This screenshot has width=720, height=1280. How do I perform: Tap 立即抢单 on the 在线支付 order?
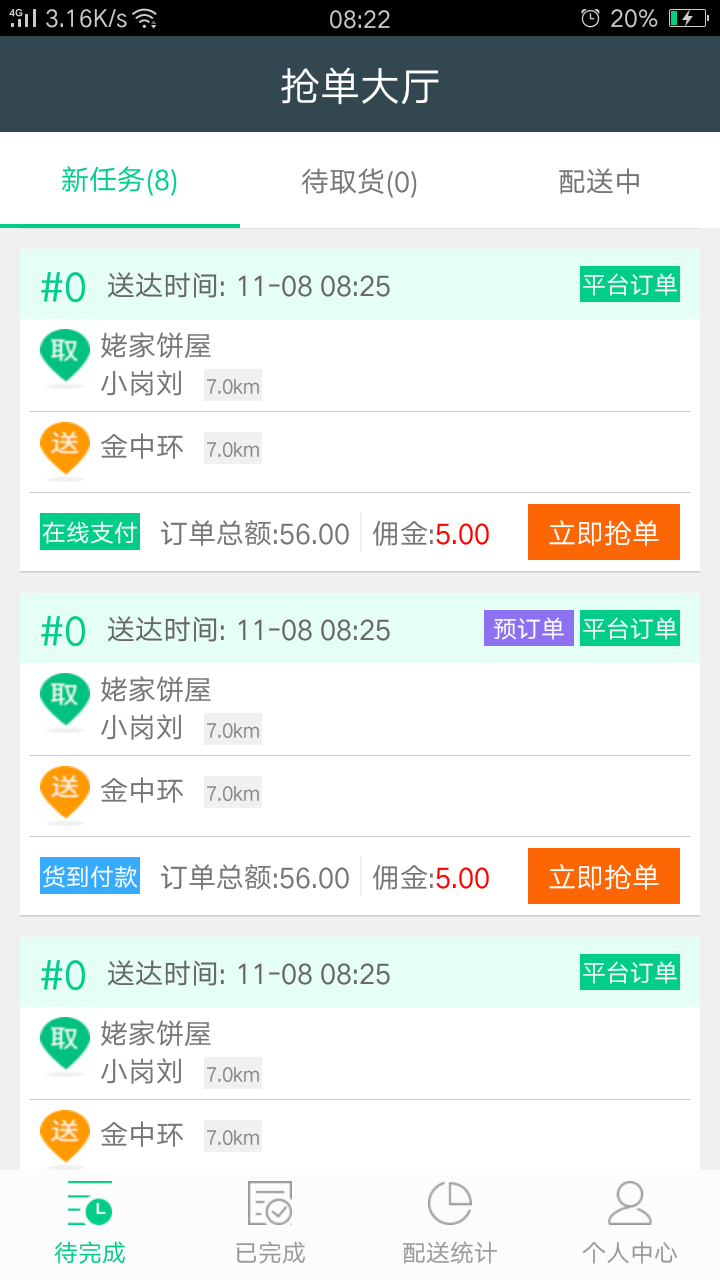pyautogui.click(x=603, y=532)
